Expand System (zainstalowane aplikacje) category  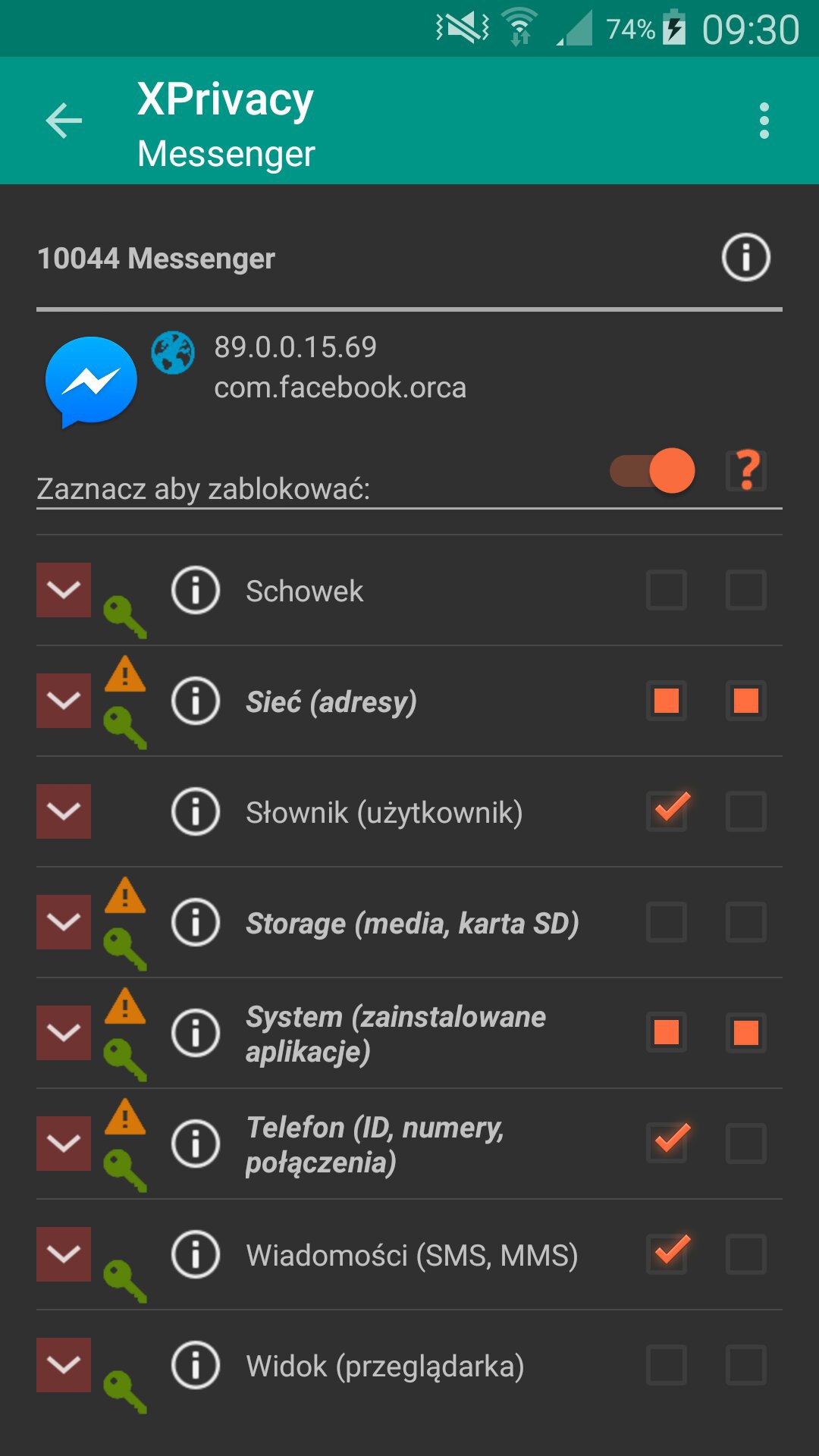[64, 1033]
